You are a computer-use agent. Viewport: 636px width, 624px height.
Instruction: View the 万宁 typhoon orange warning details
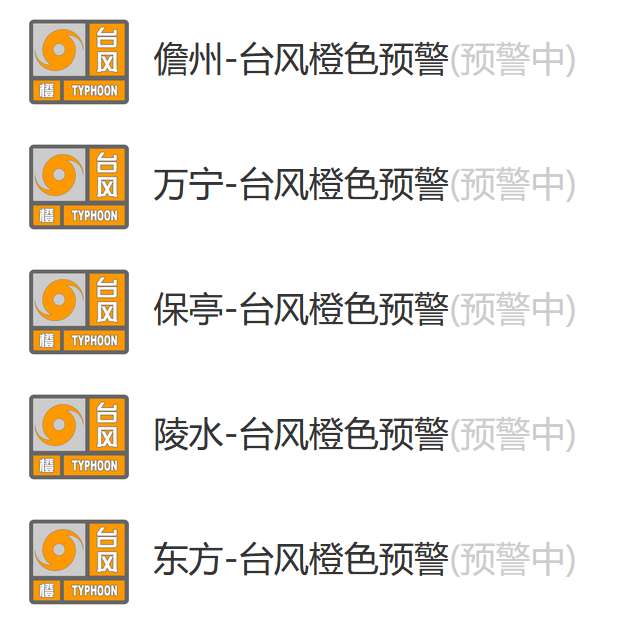pyautogui.click(x=300, y=185)
